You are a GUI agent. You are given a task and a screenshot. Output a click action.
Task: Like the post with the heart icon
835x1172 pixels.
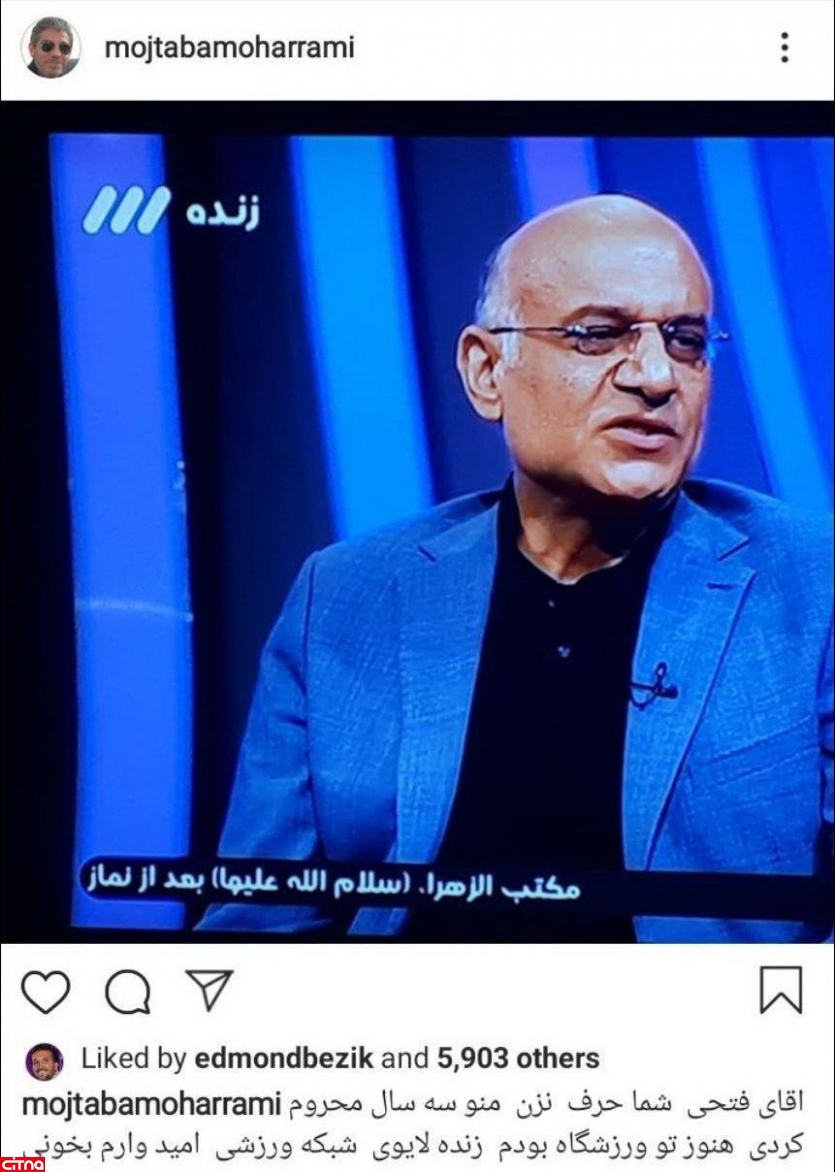(46, 992)
